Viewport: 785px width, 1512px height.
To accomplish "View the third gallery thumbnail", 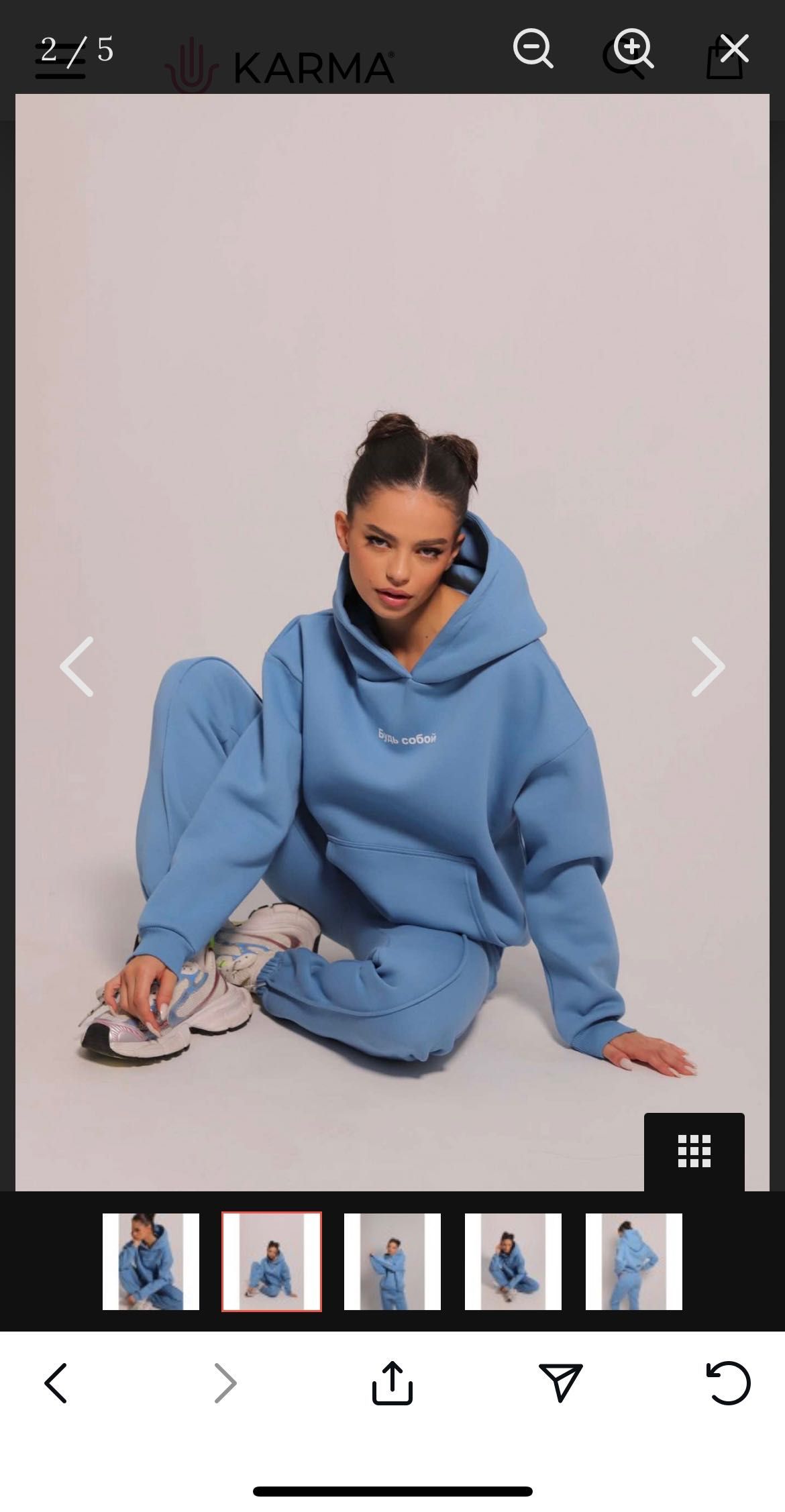I will point(392,1261).
